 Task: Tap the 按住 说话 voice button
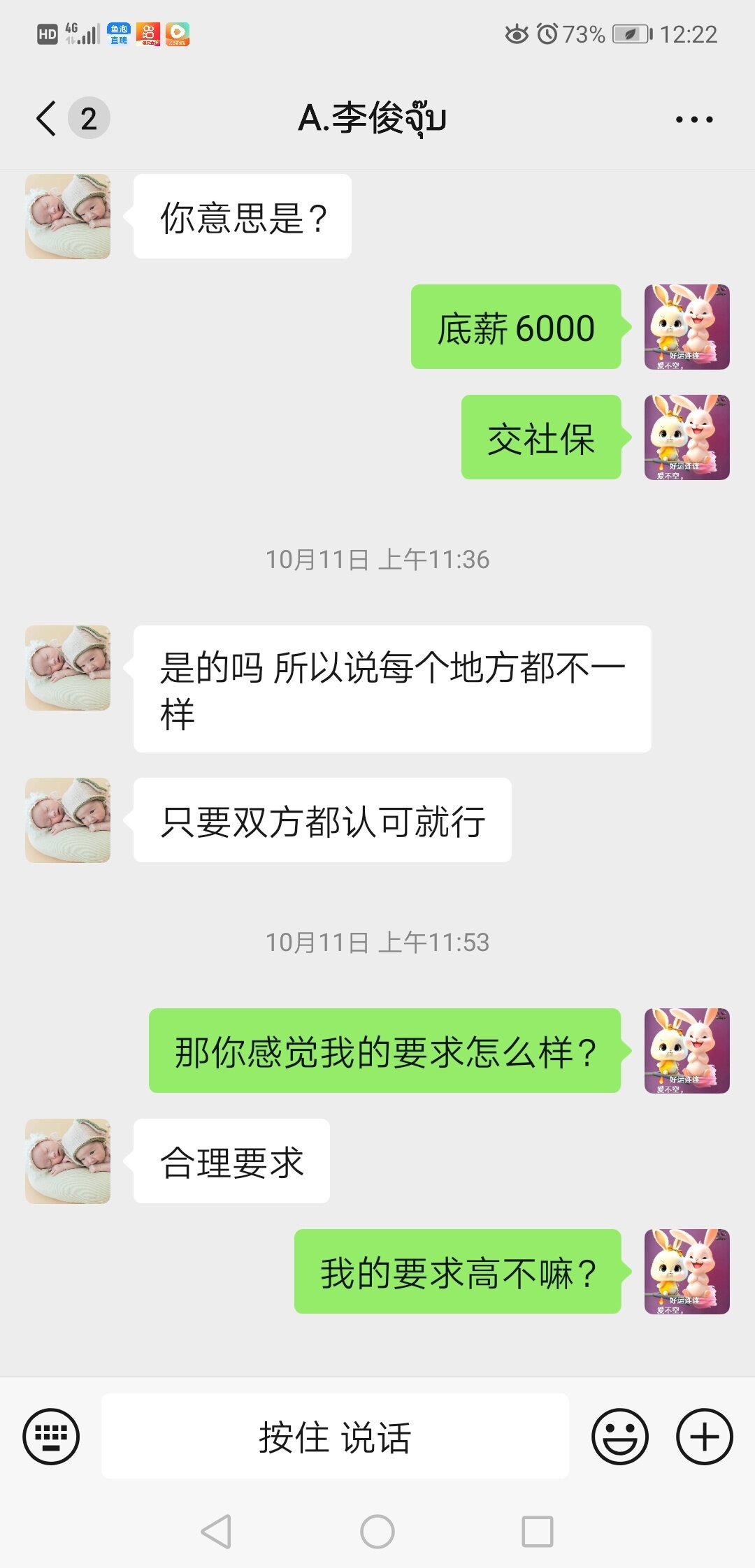click(x=335, y=1437)
